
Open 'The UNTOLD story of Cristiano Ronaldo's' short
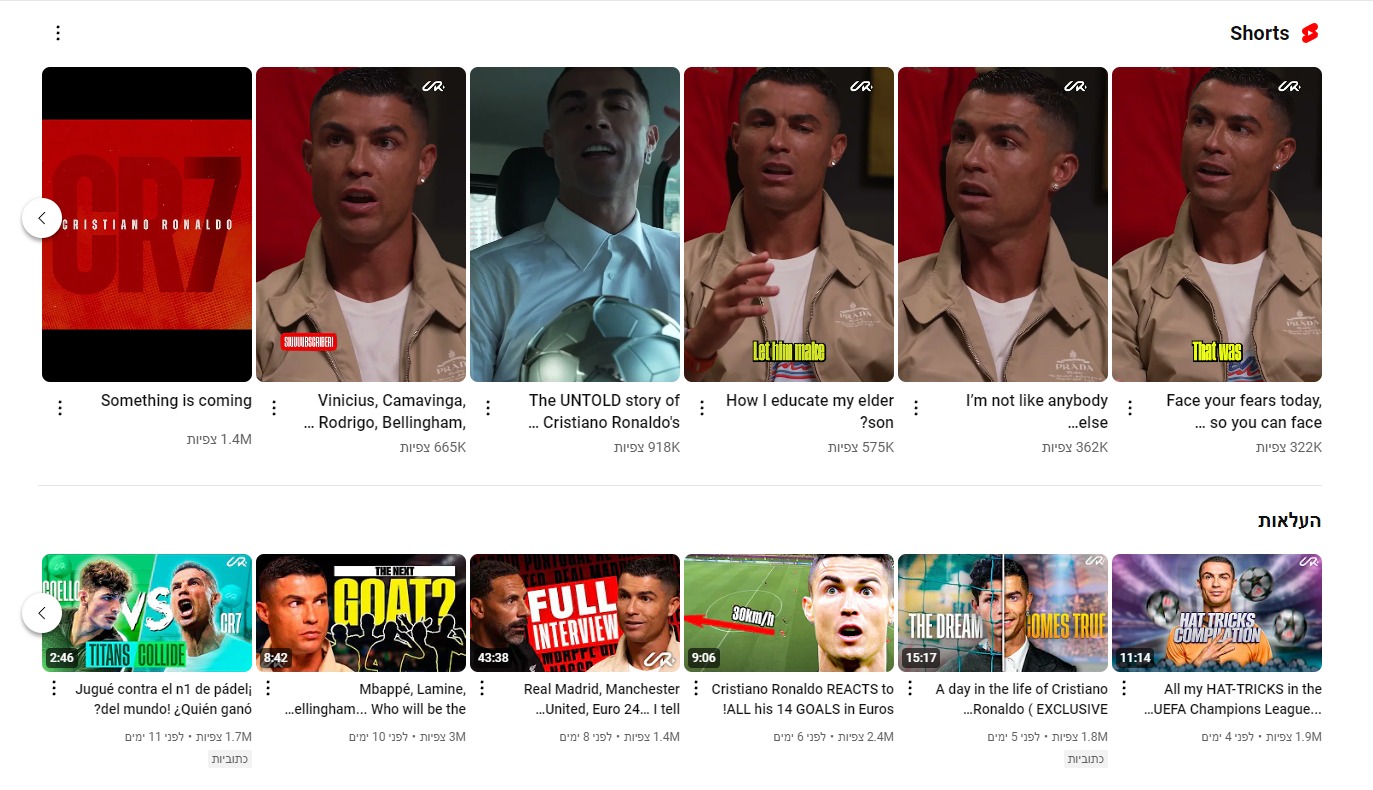click(575, 224)
